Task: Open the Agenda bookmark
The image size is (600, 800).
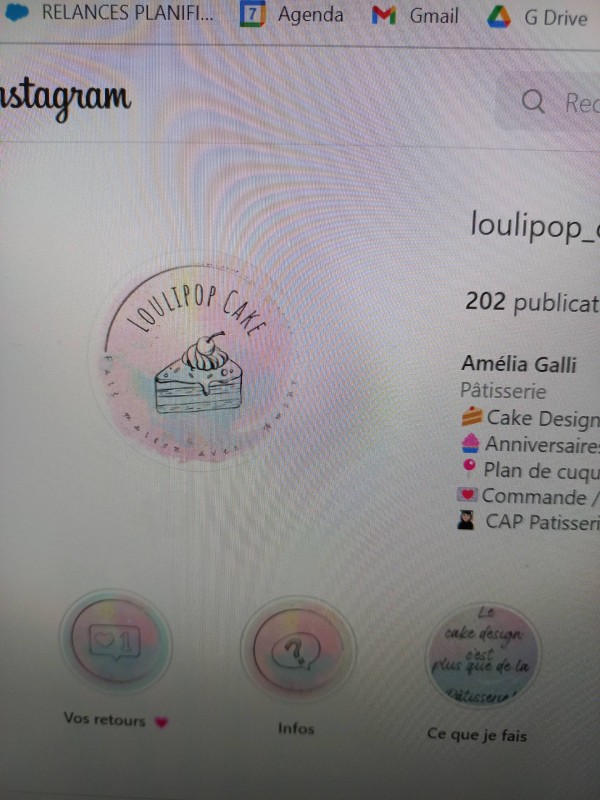Action: click(x=294, y=15)
